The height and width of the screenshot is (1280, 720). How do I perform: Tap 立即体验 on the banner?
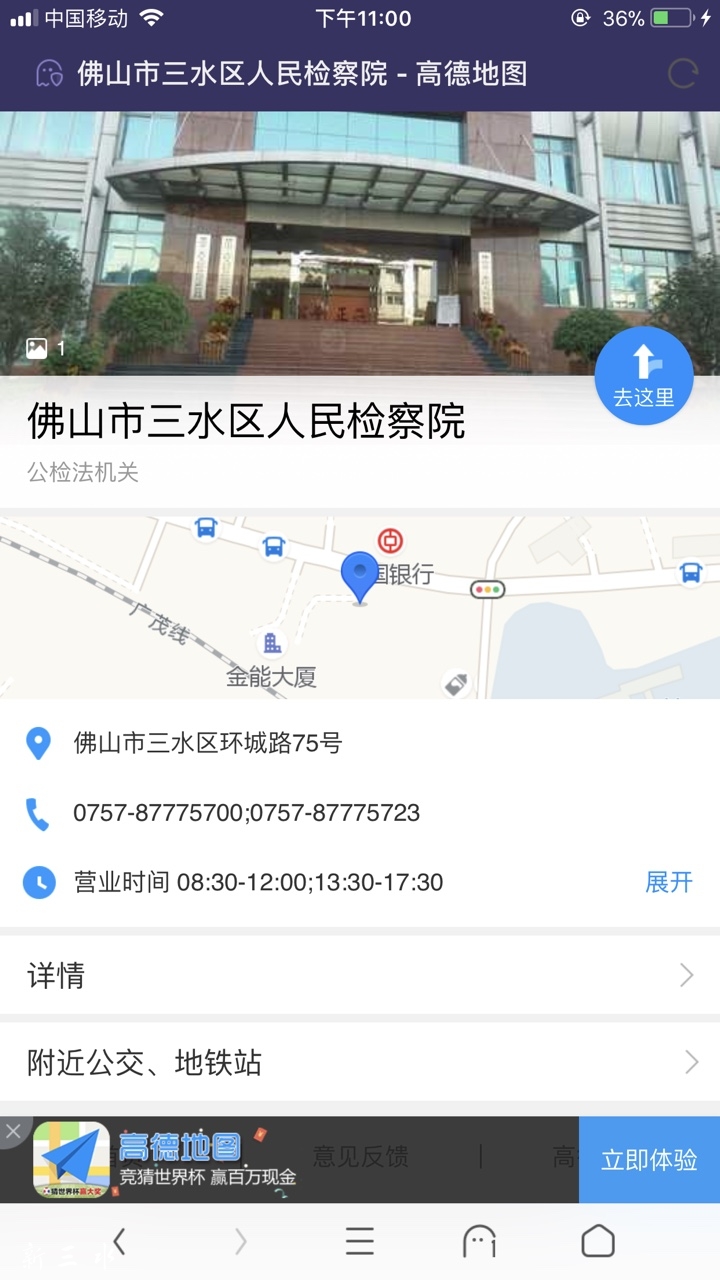click(x=649, y=1160)
